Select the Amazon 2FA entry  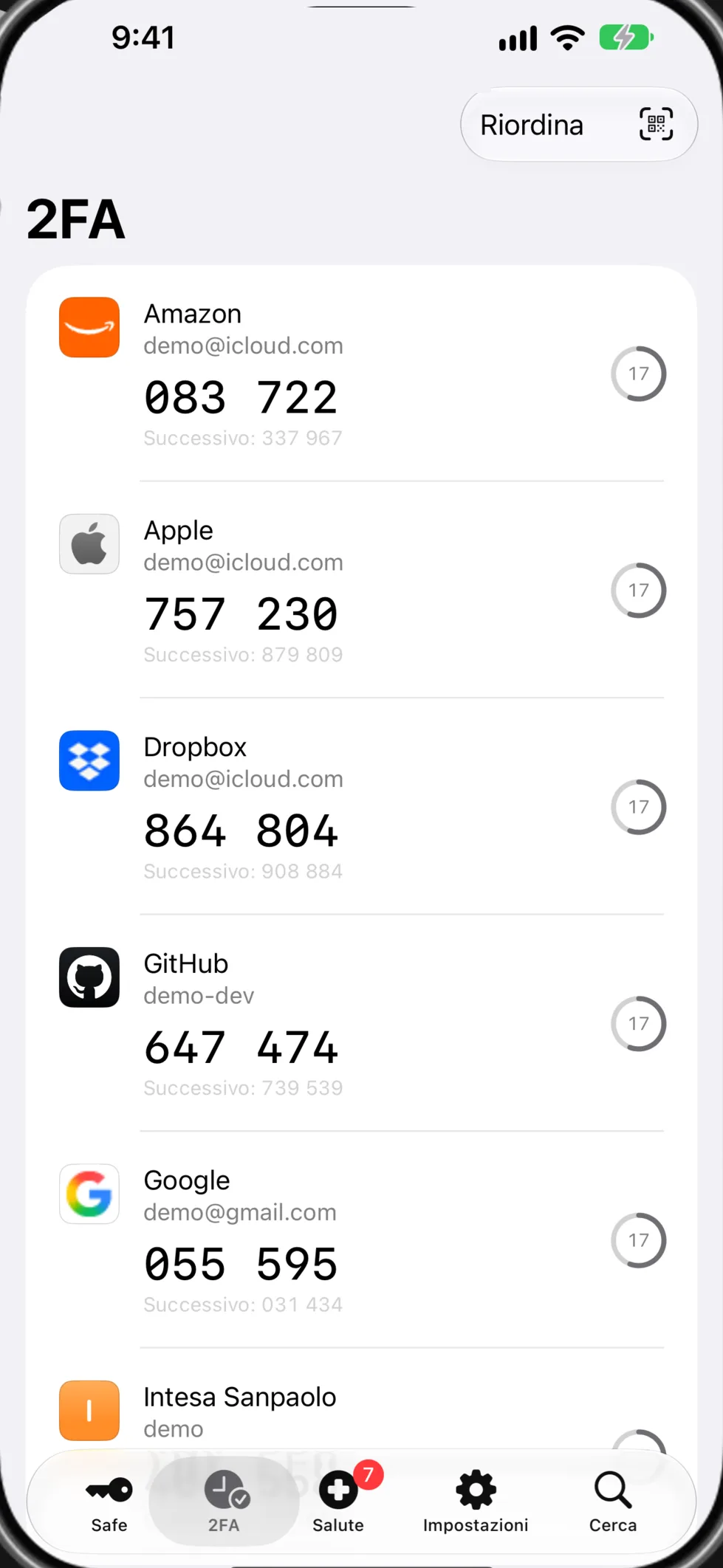pos(361,374)
